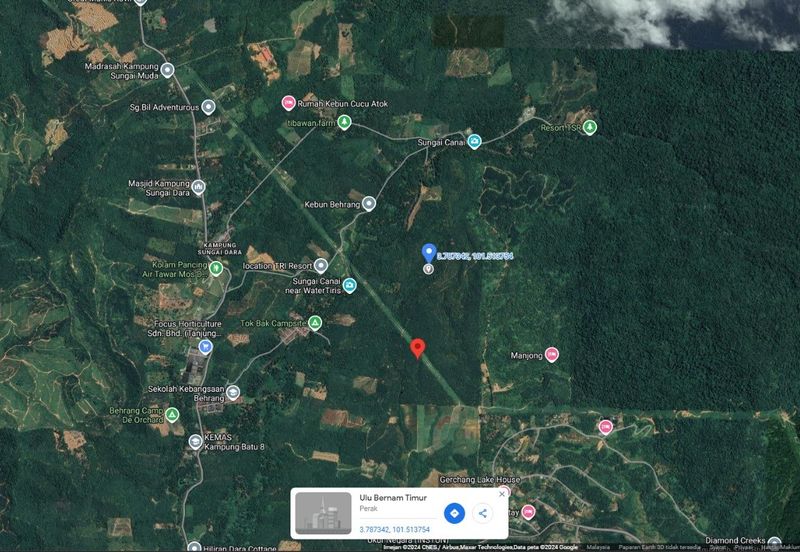Viewport: 800px width, 552px height.
Task: Select the Kebun Behrang map marker
Action: (369, 203)
